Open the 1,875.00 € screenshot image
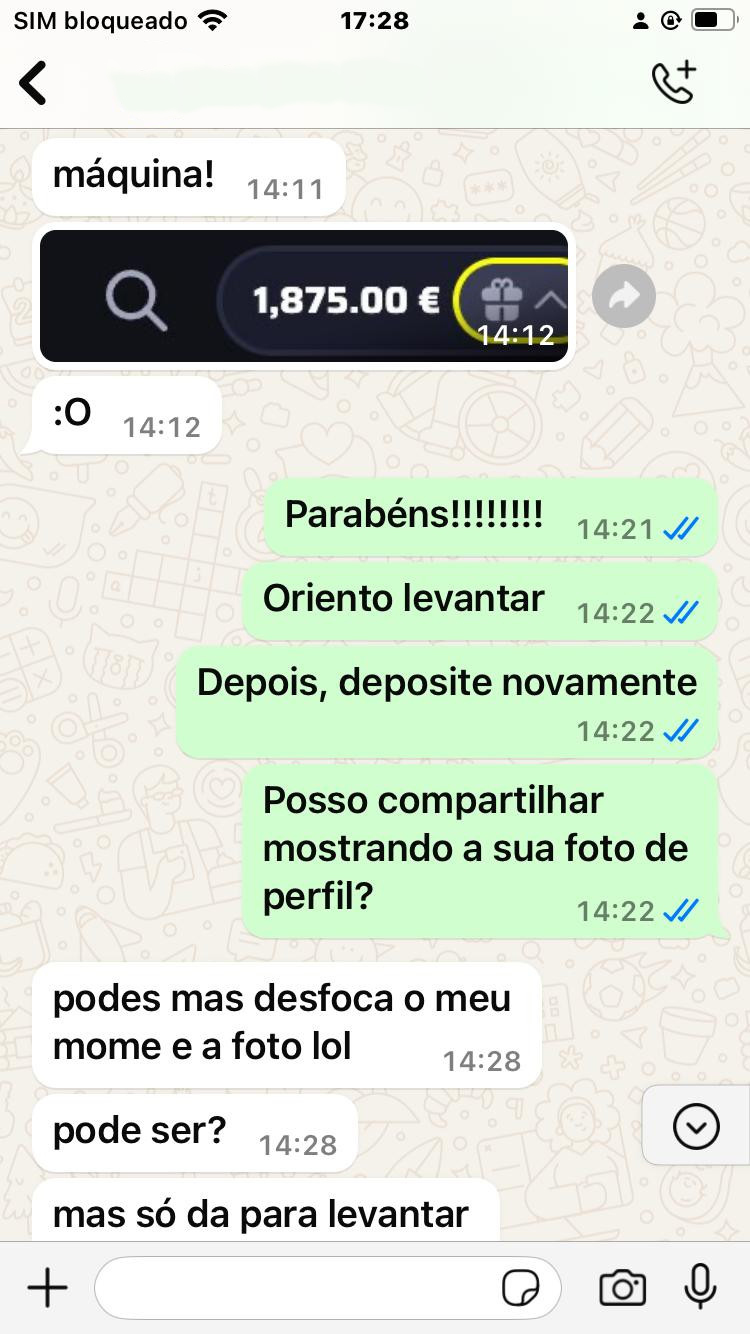 (303, 296)
